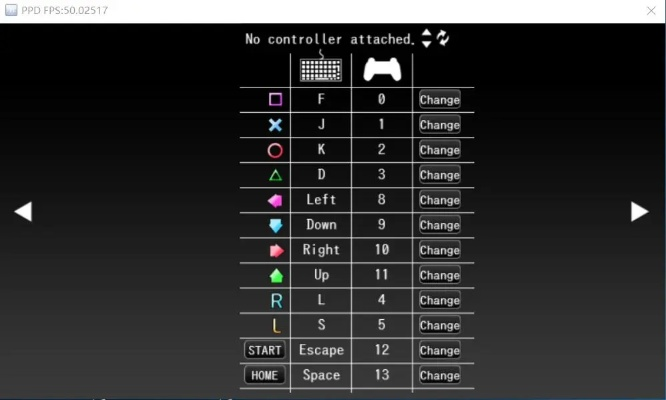The height and width of the screenshot is (400, 666).
Task: Close the PPD window
Action: point(651,10)
